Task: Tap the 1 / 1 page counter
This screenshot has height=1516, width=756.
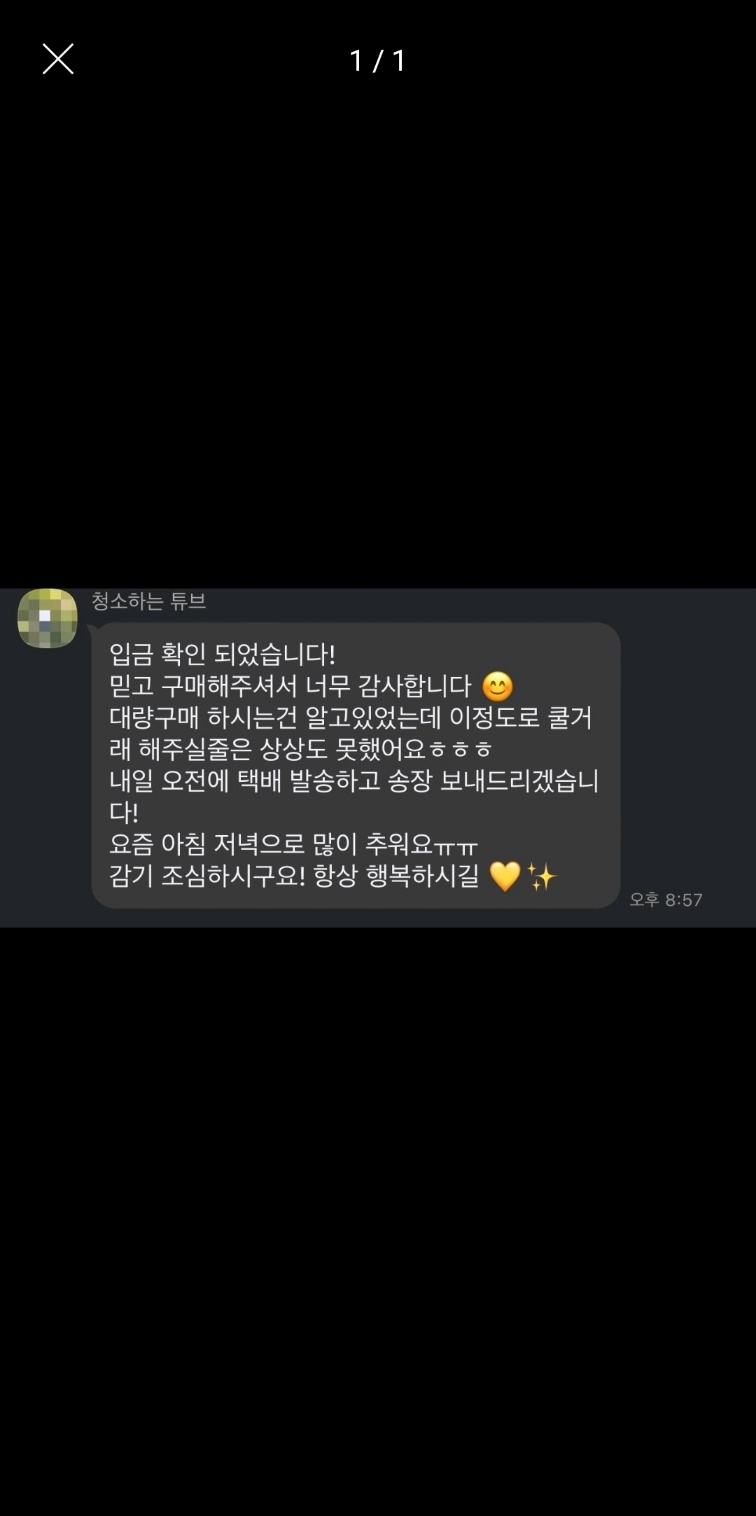Action: (x=377, y=59)
